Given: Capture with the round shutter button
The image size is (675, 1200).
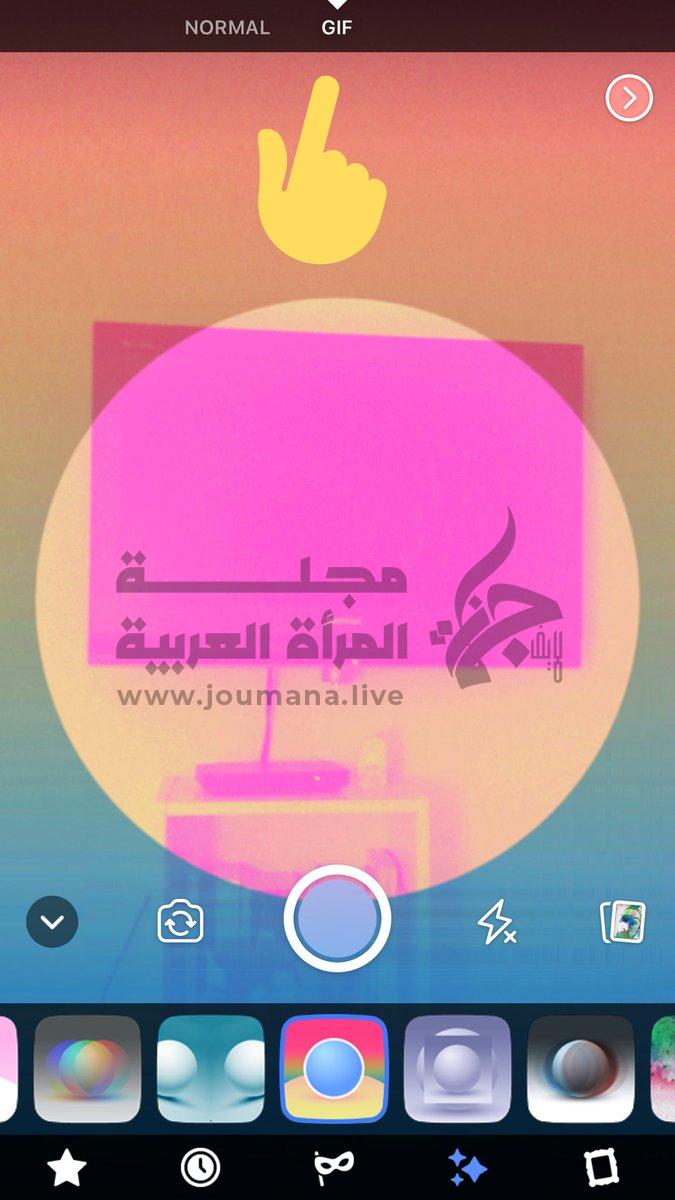Looking at the screenshot, I should pyautogui.click(x=337, y=918).
